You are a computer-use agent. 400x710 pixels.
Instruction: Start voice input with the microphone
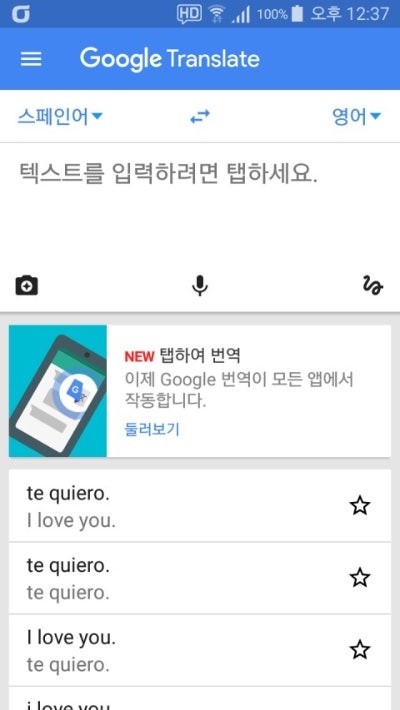click(x=200, y=286)
